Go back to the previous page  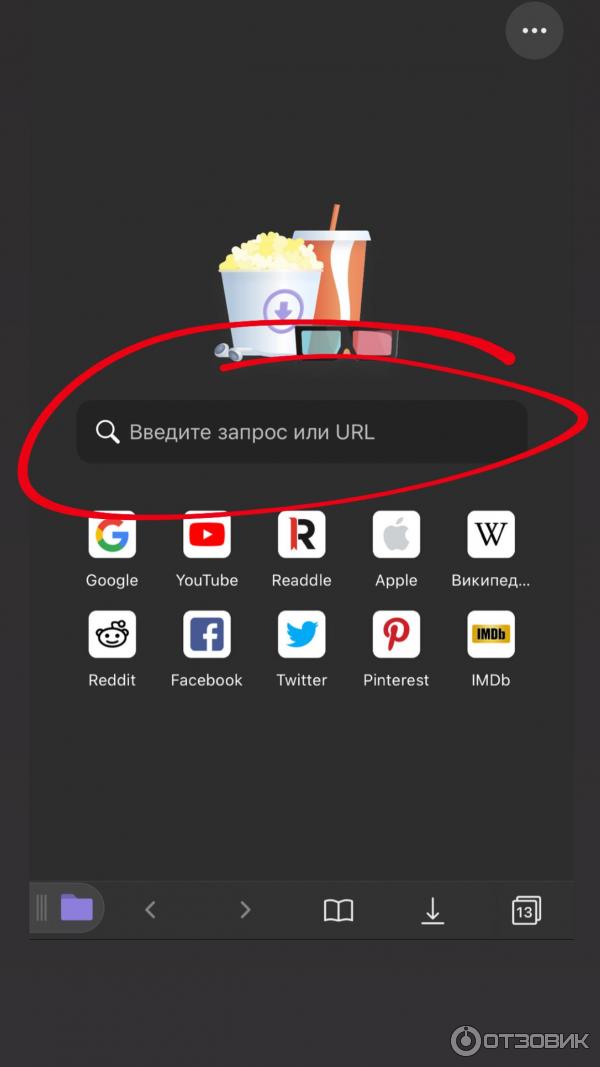pos(151,909)
